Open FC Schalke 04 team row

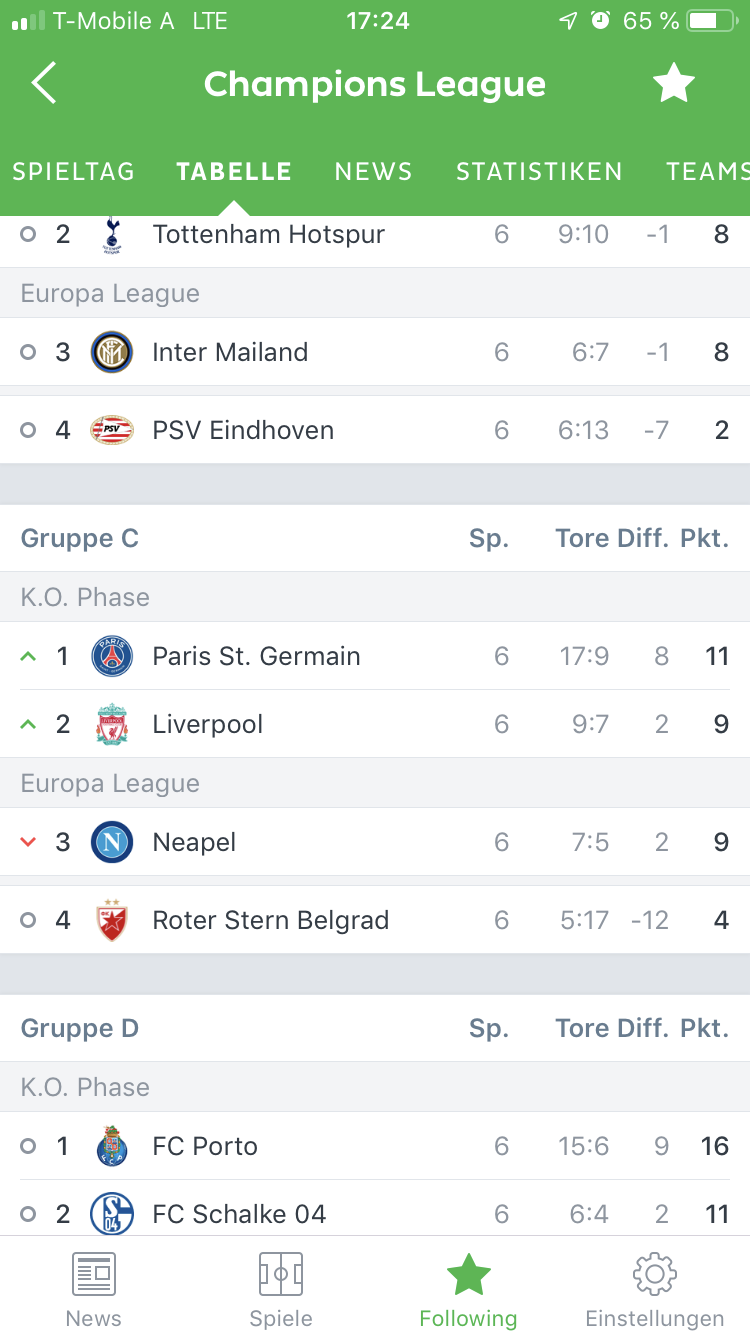[x=375, y=1208]
